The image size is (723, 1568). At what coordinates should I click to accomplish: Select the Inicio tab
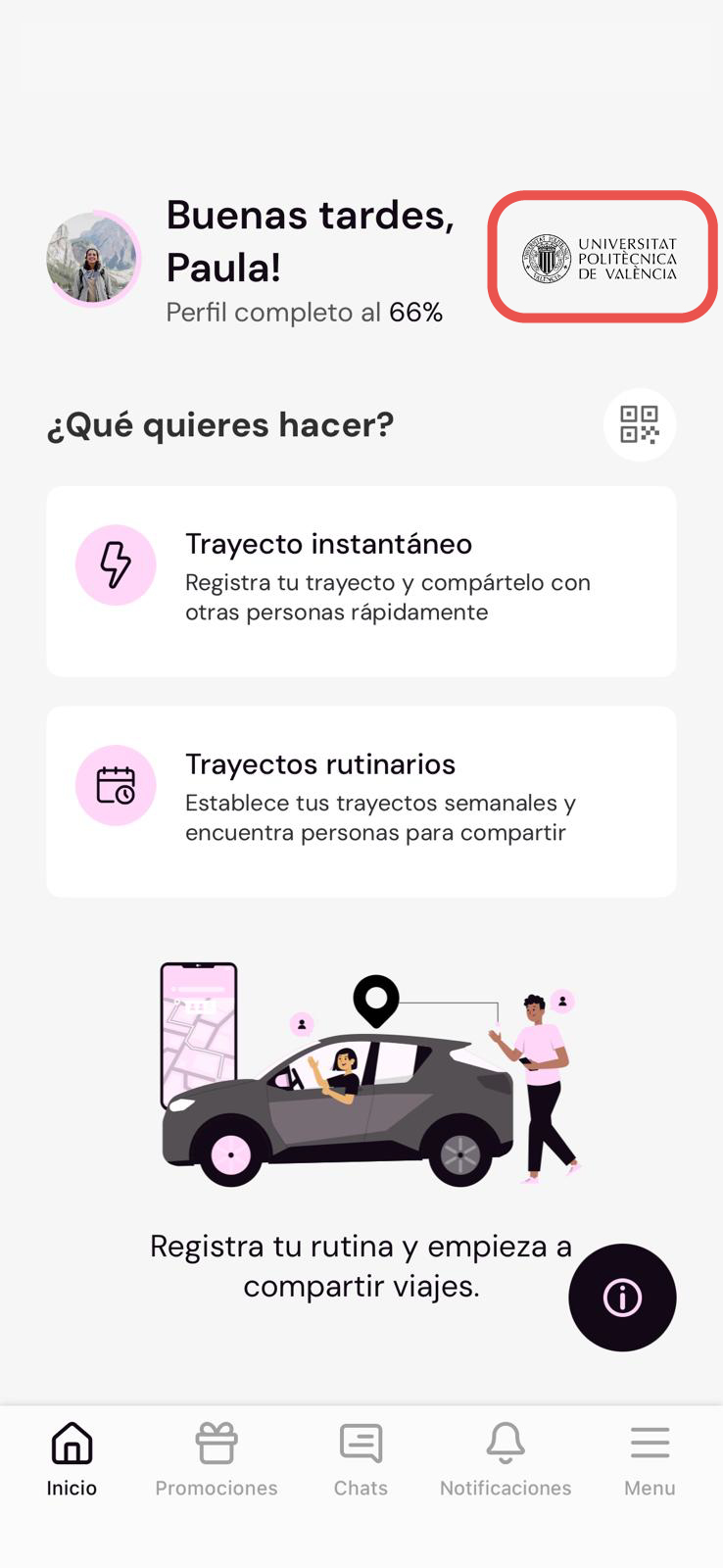pyautogui.click(x=71, y=1457)
